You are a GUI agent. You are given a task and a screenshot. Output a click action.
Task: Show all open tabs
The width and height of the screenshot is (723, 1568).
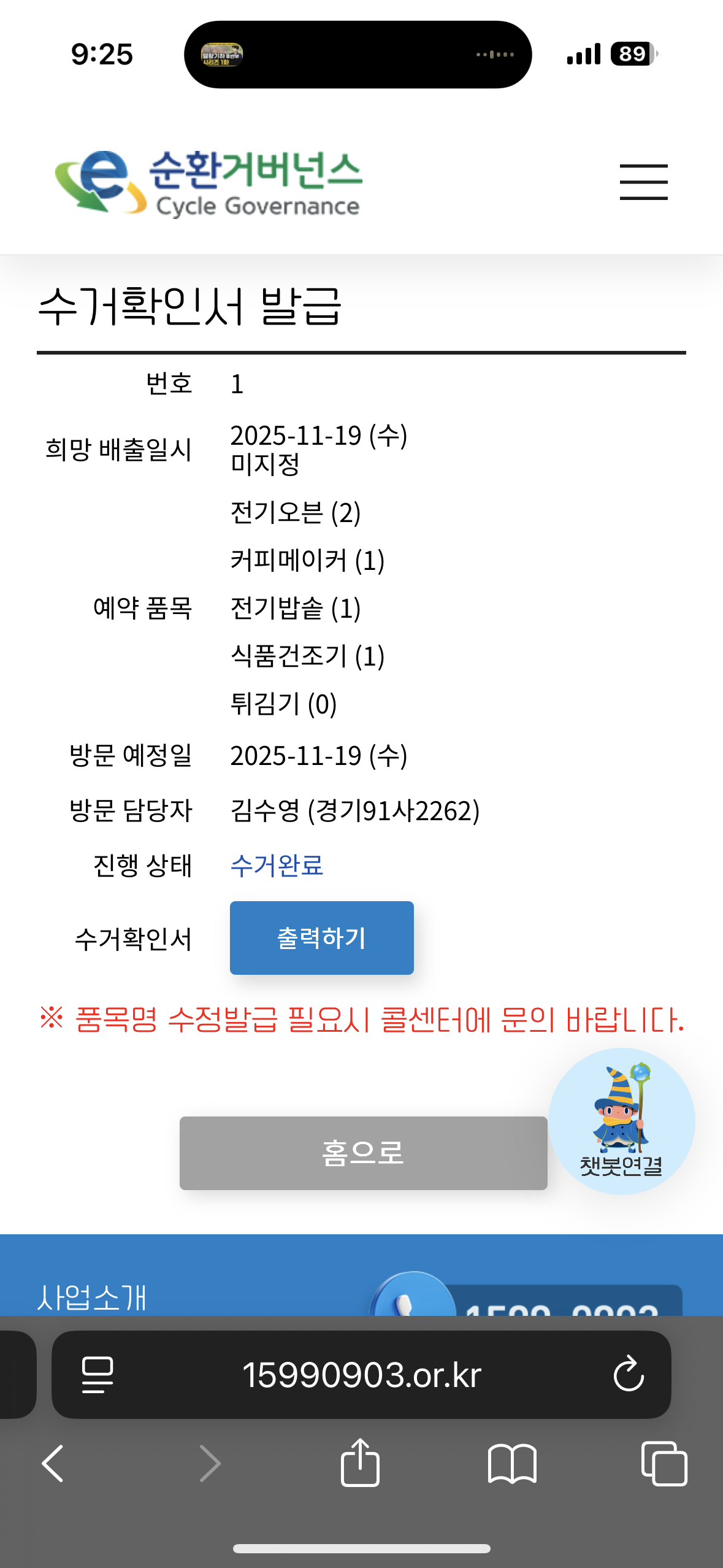[x=664, y=1463]
